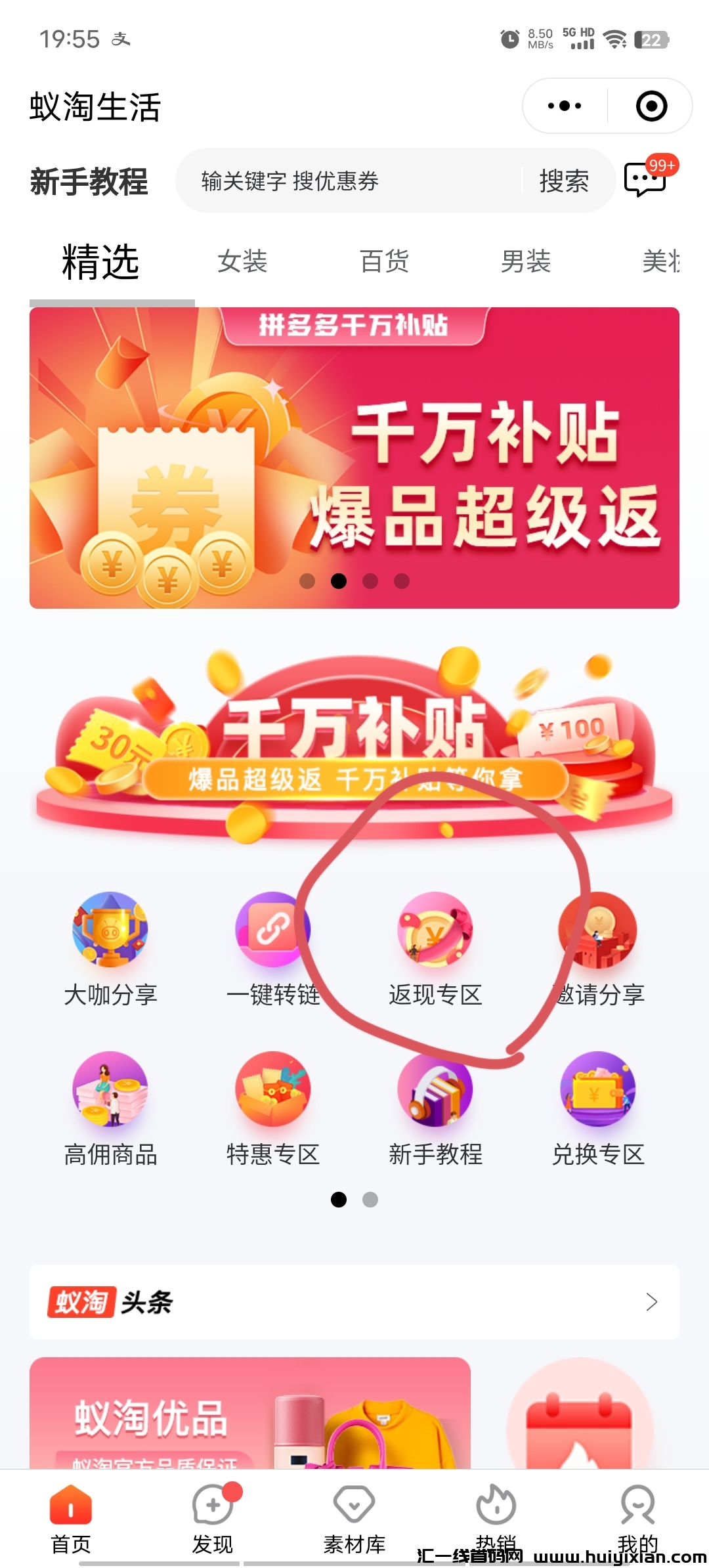Open the 千万补贴 爆品超级返 carousel banner
Viewport: 709px width, 1568px height.
click(x=354, y=458)
